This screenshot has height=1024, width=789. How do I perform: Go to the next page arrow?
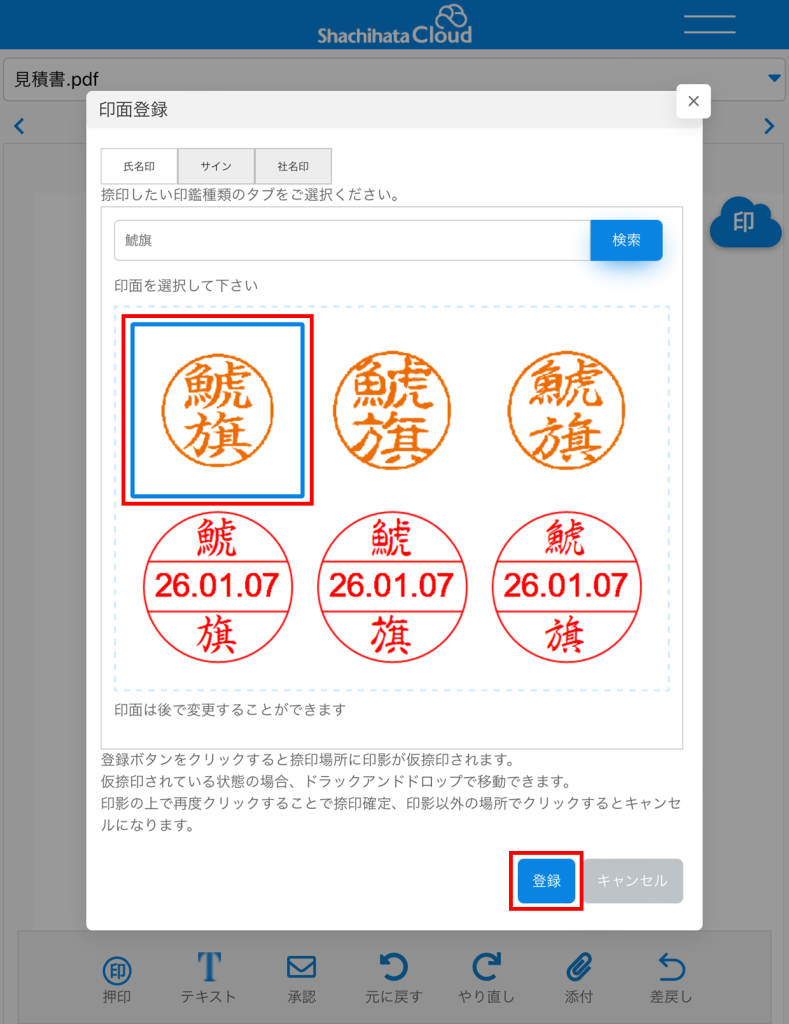pyautogui.click(x=769, y=126)
